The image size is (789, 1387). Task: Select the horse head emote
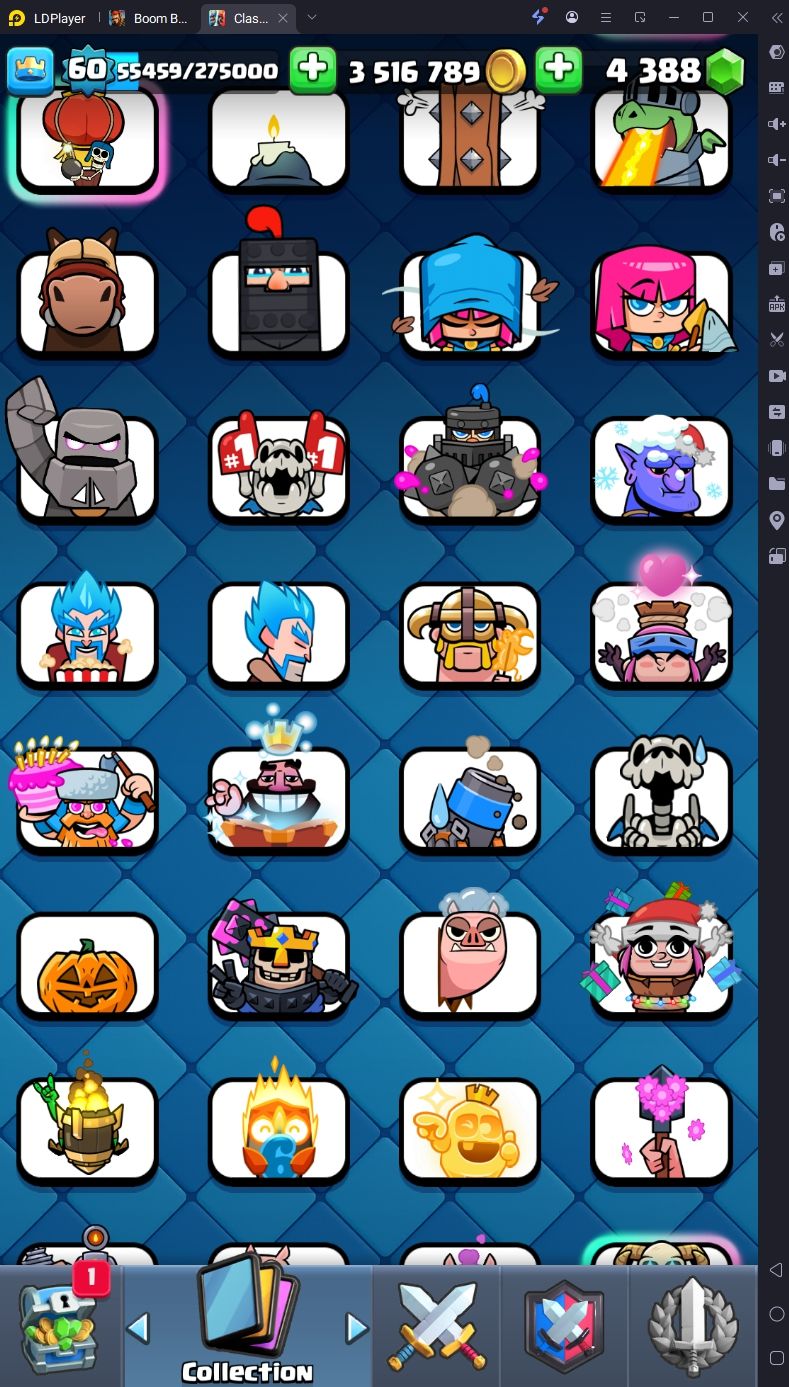88,302
